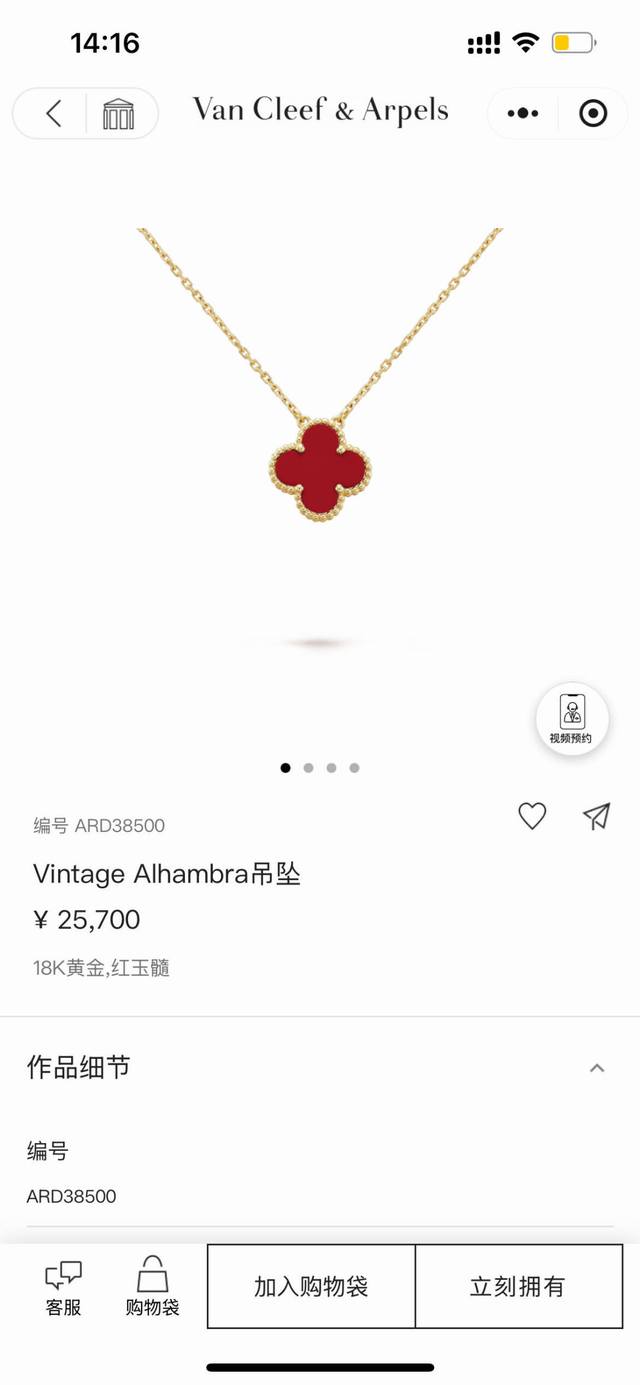Buy now with 立刻拥有
This screenshot has height=1385, width=640.
click(517, 1286)
